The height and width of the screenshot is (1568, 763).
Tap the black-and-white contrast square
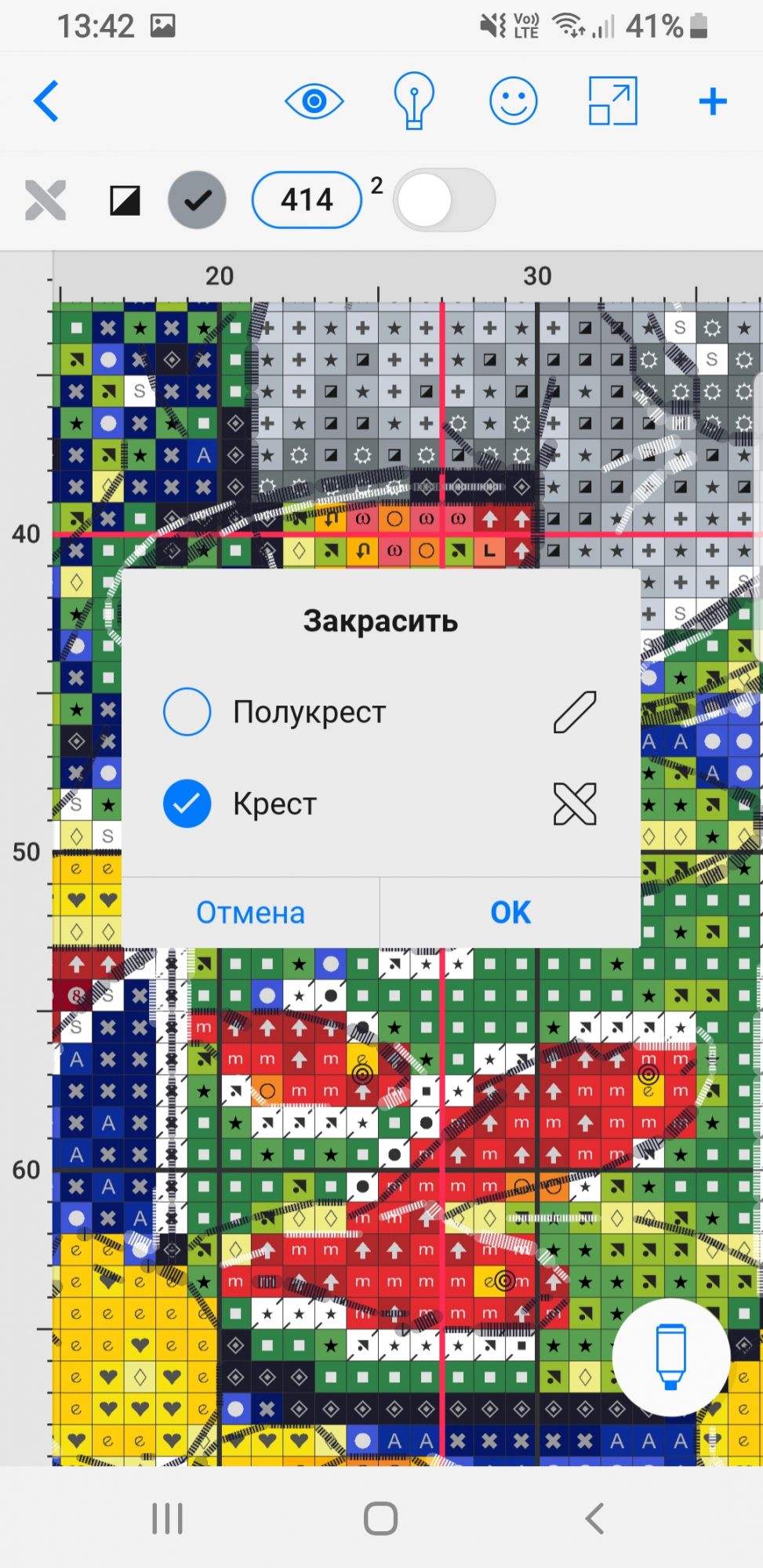click(125, 201)
